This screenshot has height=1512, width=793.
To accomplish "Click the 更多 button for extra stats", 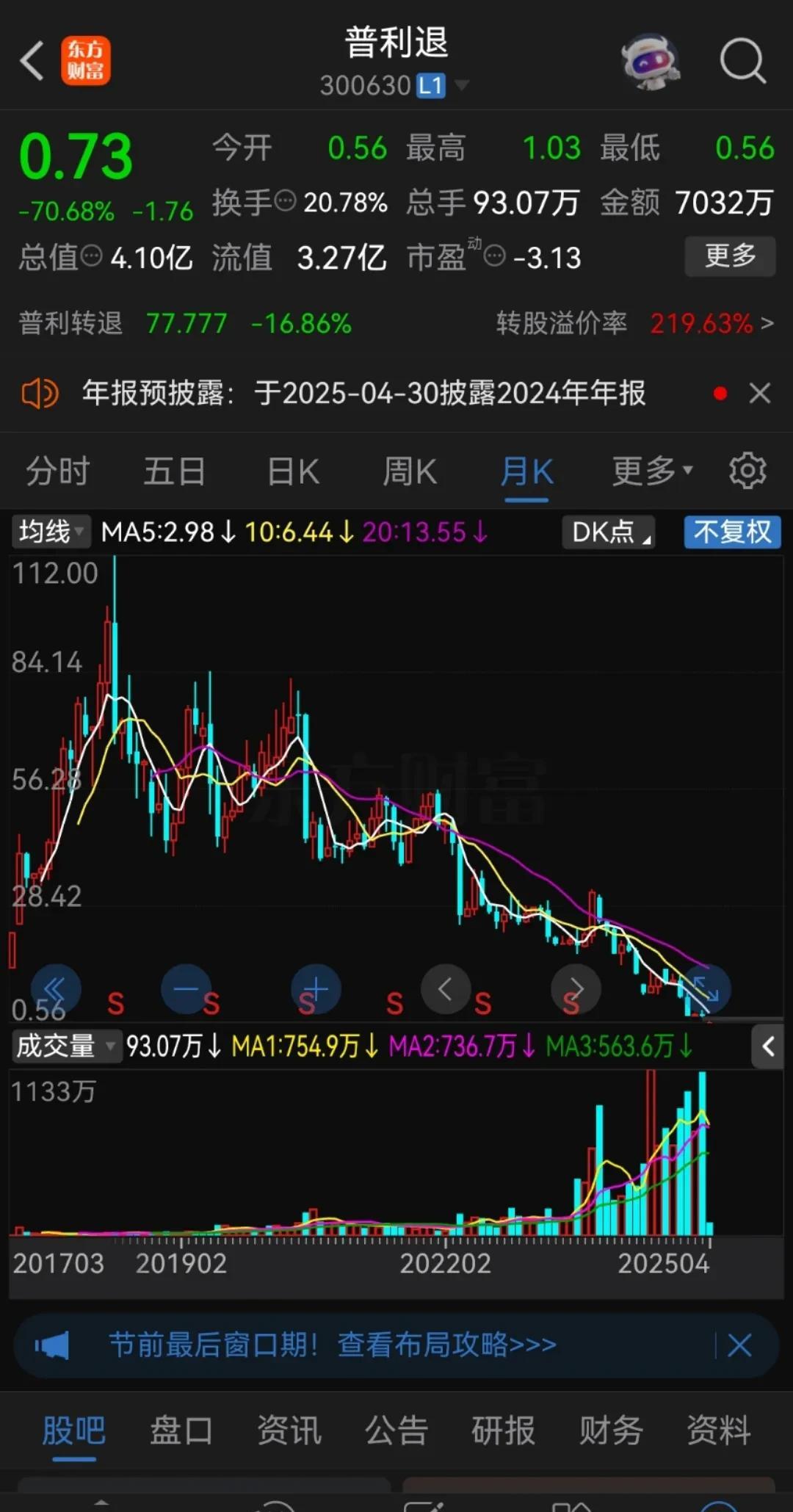I will click(x=729, y=256).
